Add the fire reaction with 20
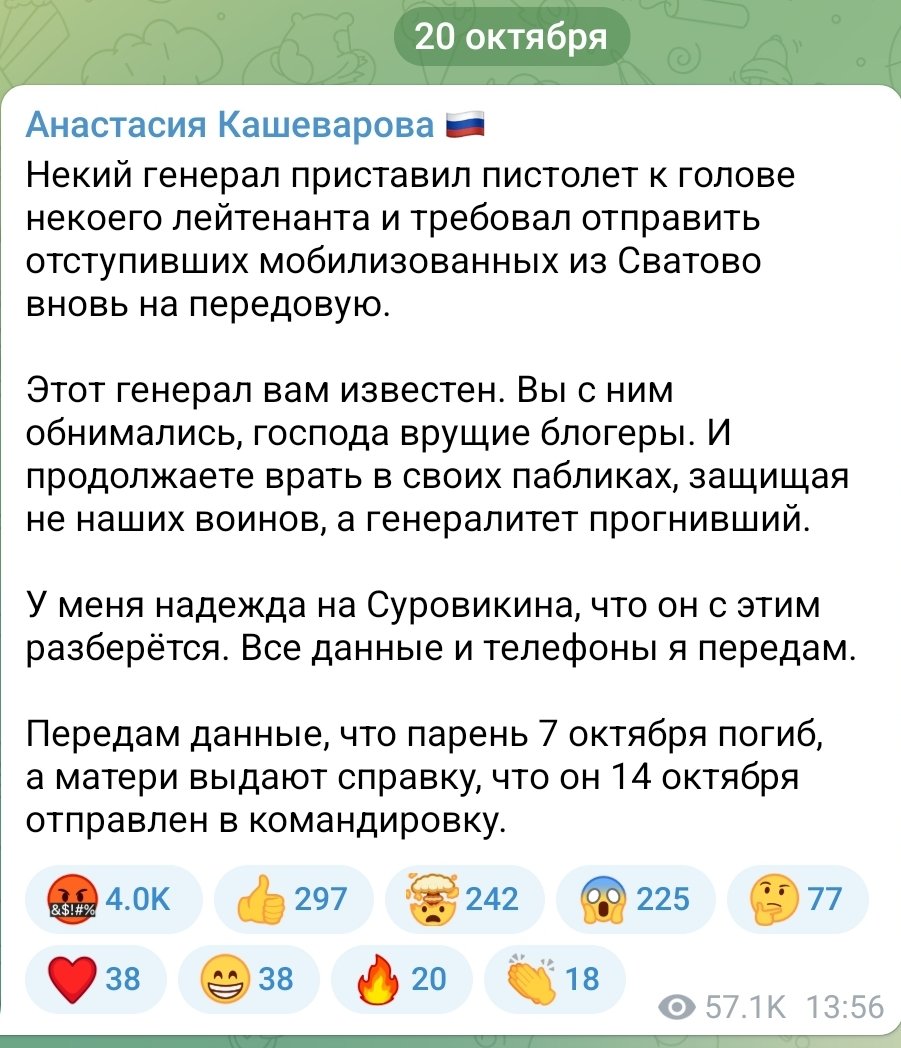The width and height of the screenshot is (901, 1048). coord(400,979)
